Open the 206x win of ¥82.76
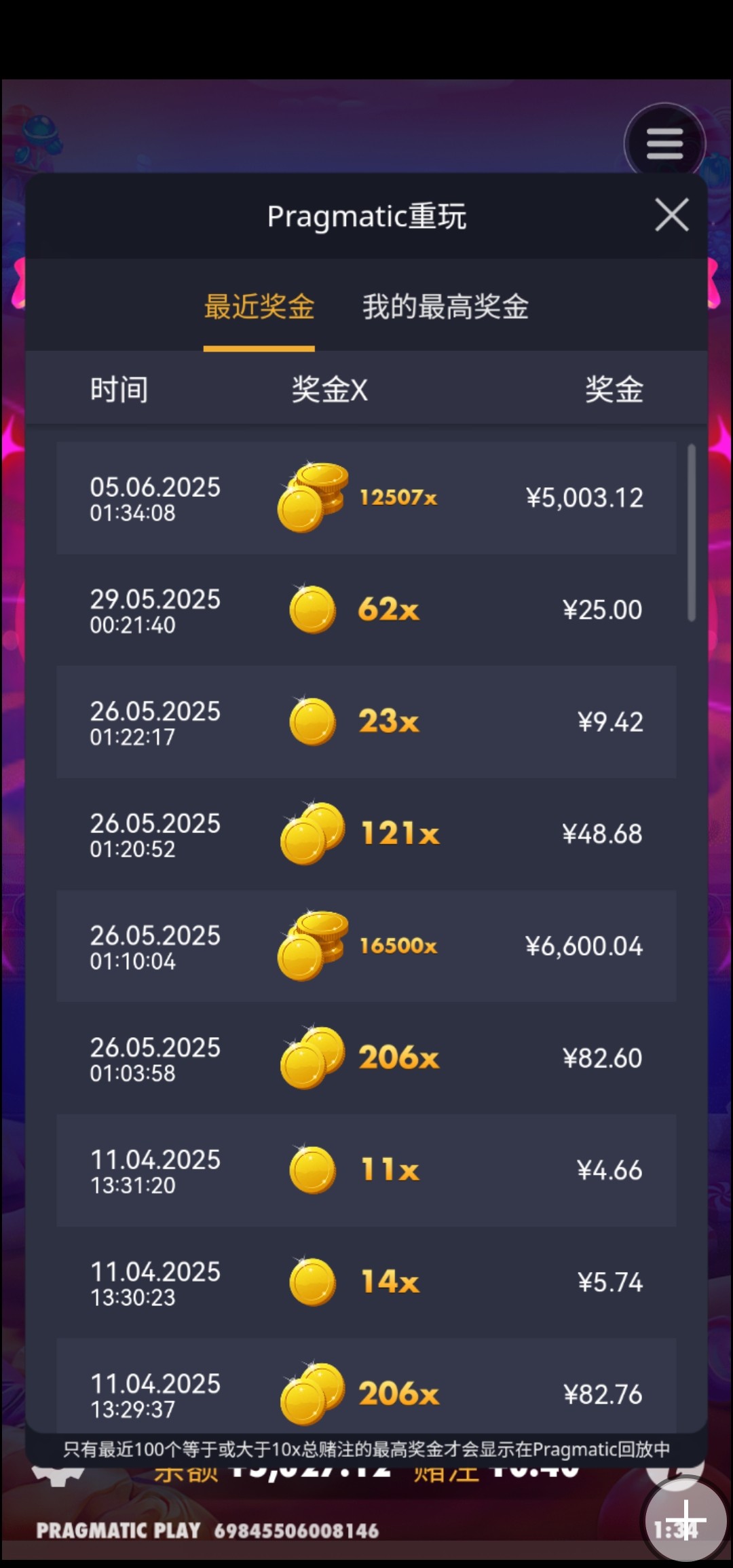Viewport: 733px width, 1568px height. point(366,1385)
